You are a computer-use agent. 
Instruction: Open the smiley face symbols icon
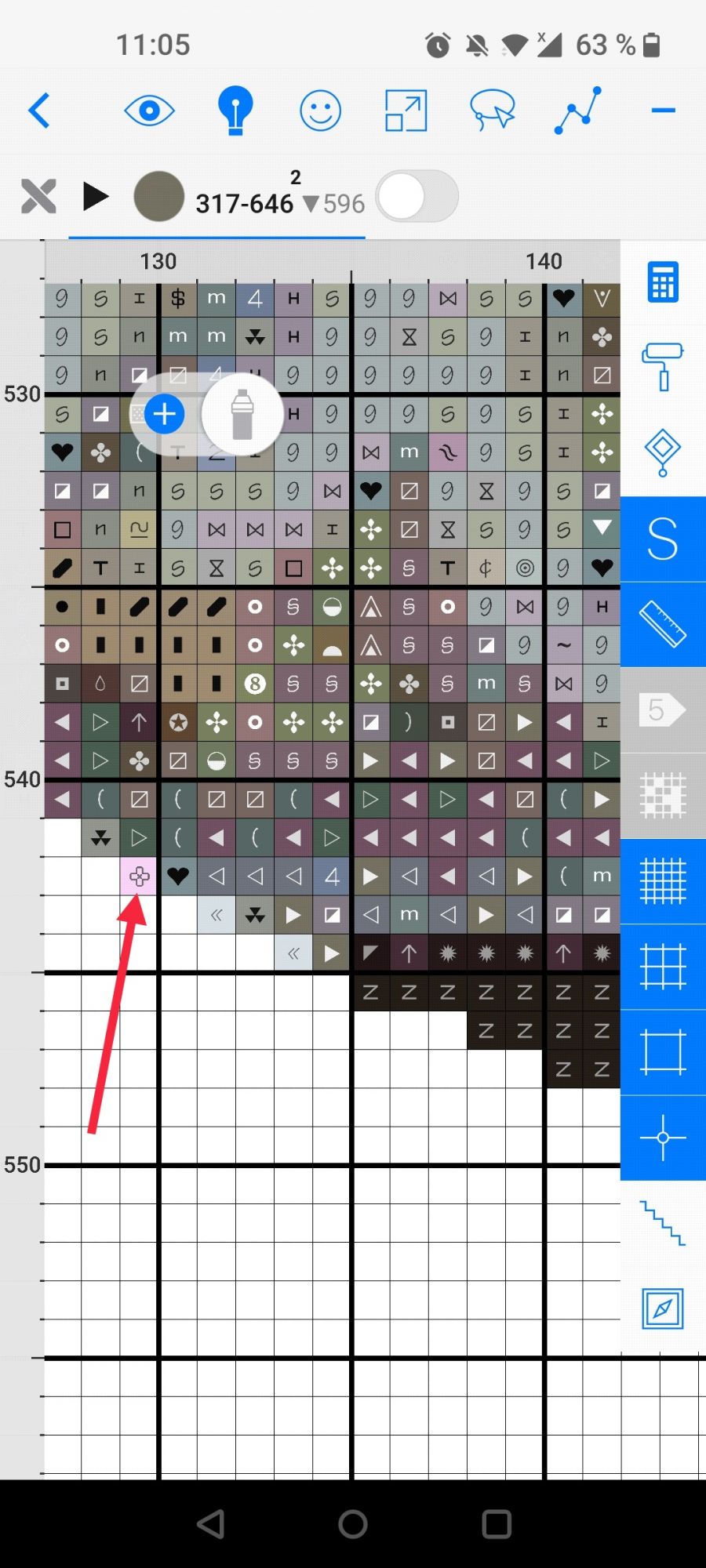[320, 110]
